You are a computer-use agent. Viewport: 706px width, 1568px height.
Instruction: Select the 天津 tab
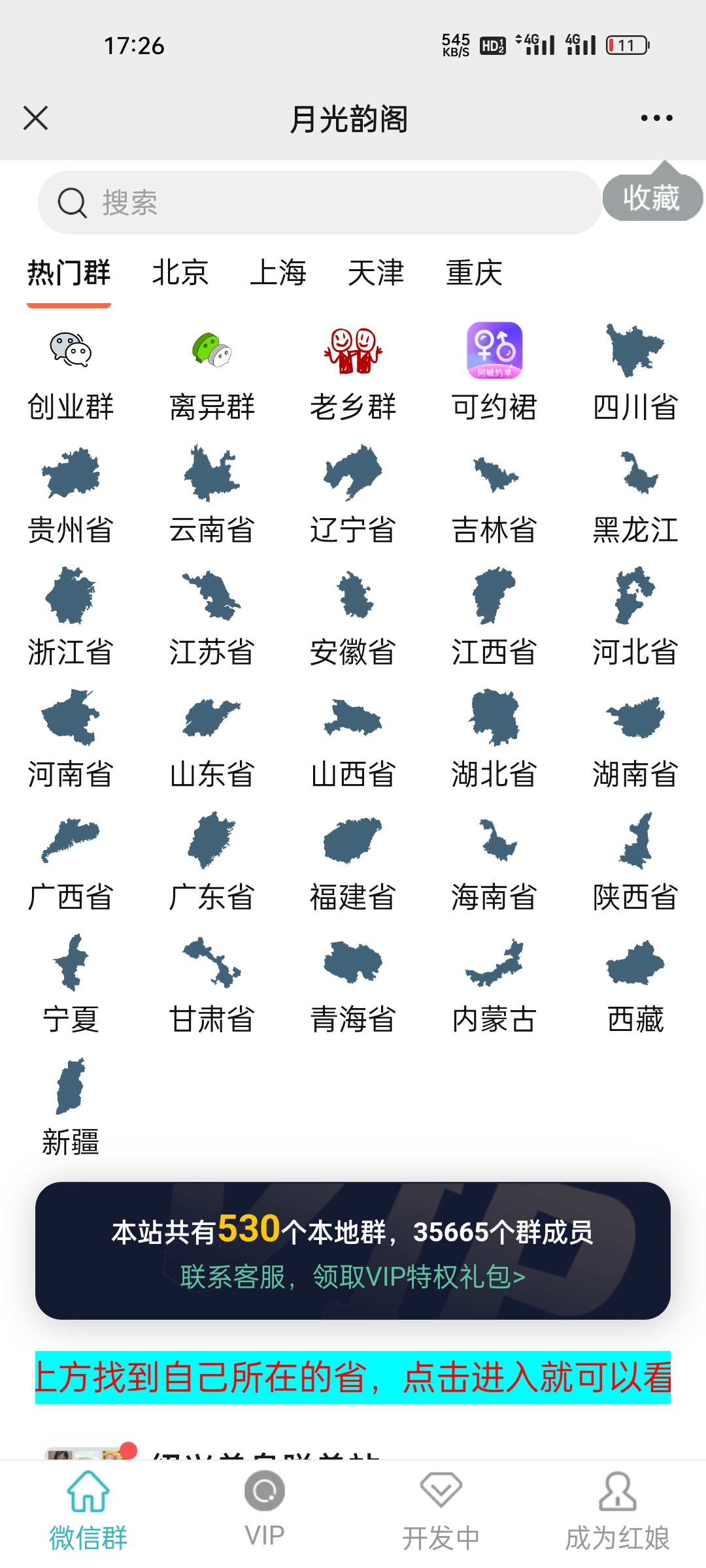(376, 273)
